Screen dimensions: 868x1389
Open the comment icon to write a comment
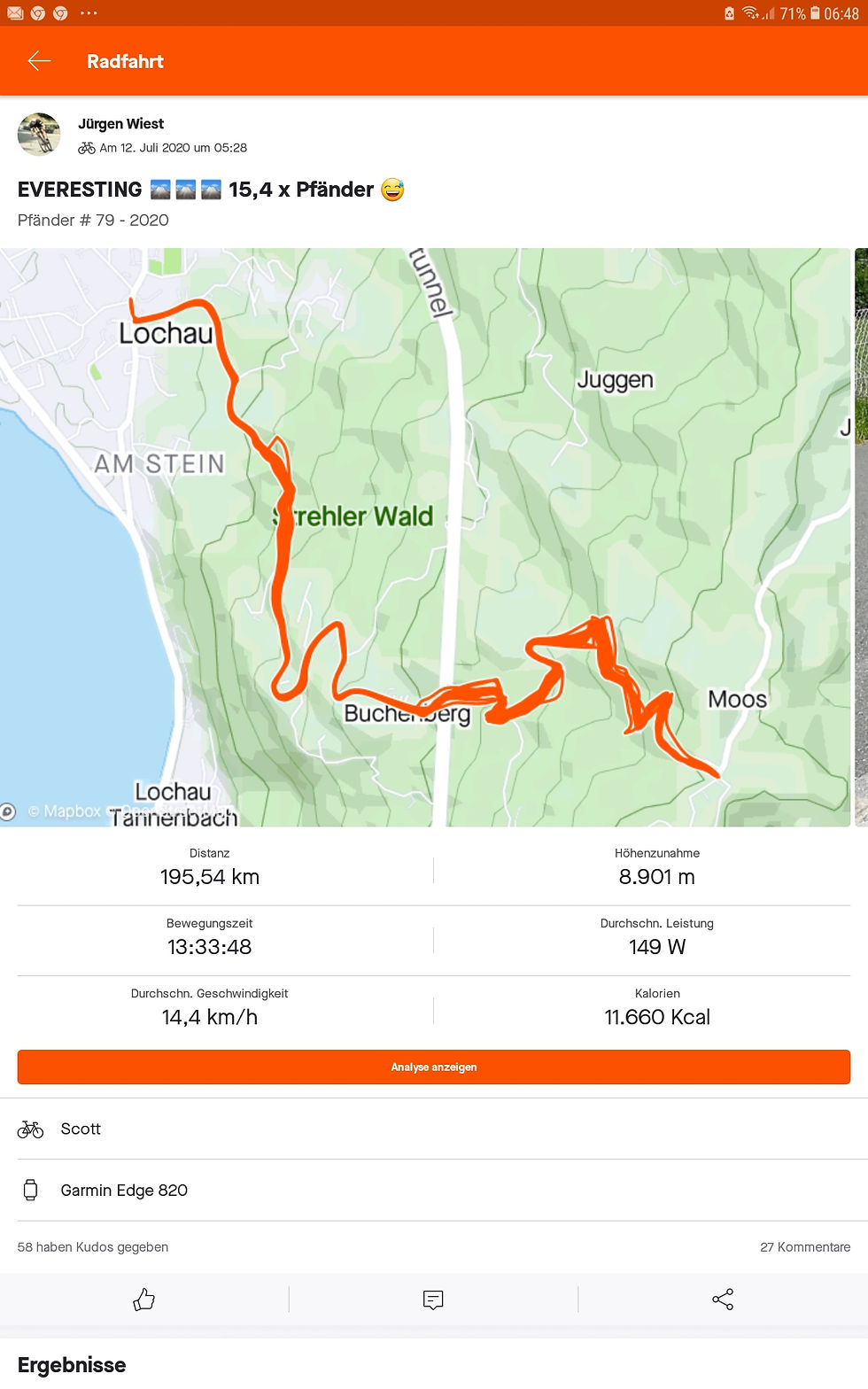(x=433, y=1300)
